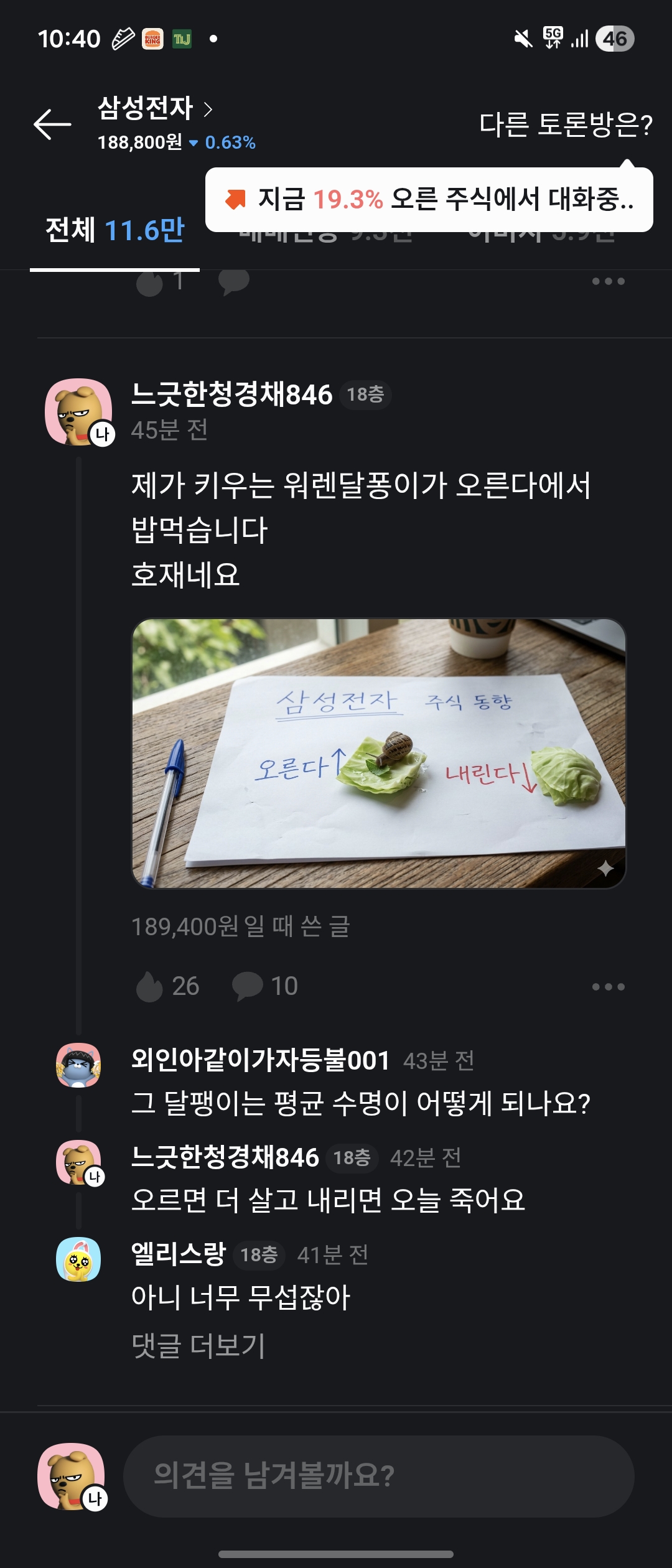Open the overflow menu of the previous post
Image resolution: width=672 pixels, height=1568 pixels.
pos(608,281)
